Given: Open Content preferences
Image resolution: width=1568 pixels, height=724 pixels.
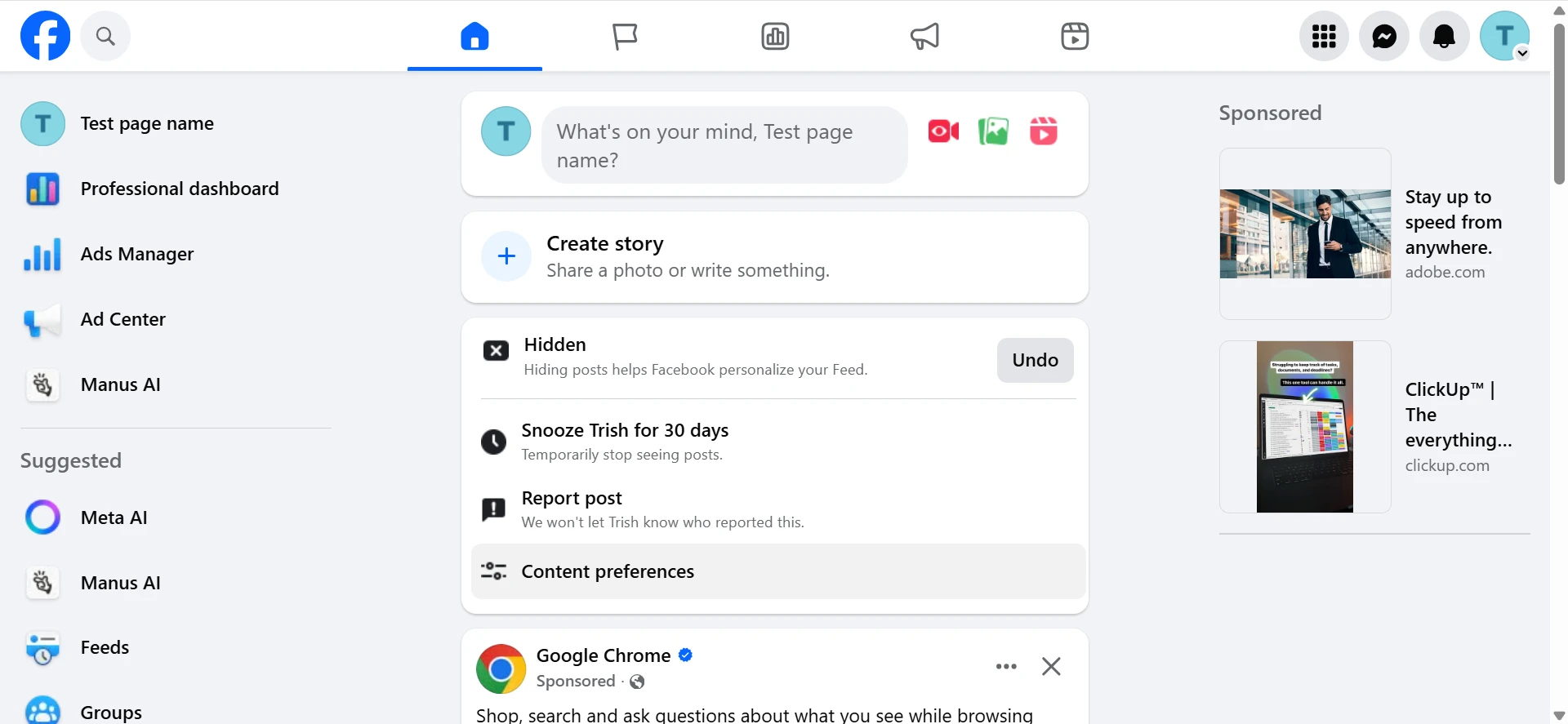Looking at the screenshot, I should (608, 571).
